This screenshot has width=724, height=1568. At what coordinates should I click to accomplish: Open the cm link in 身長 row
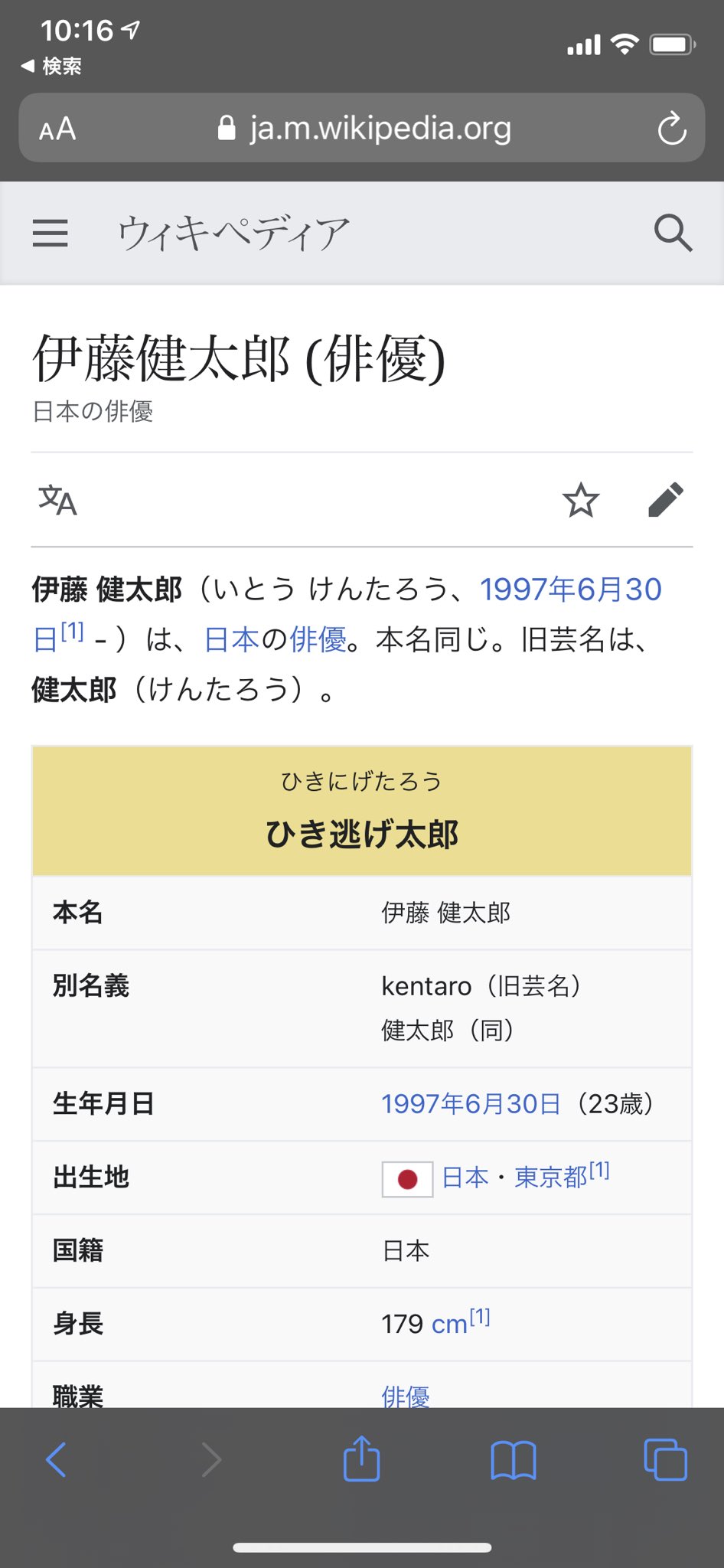click(x=449, y=1325)
